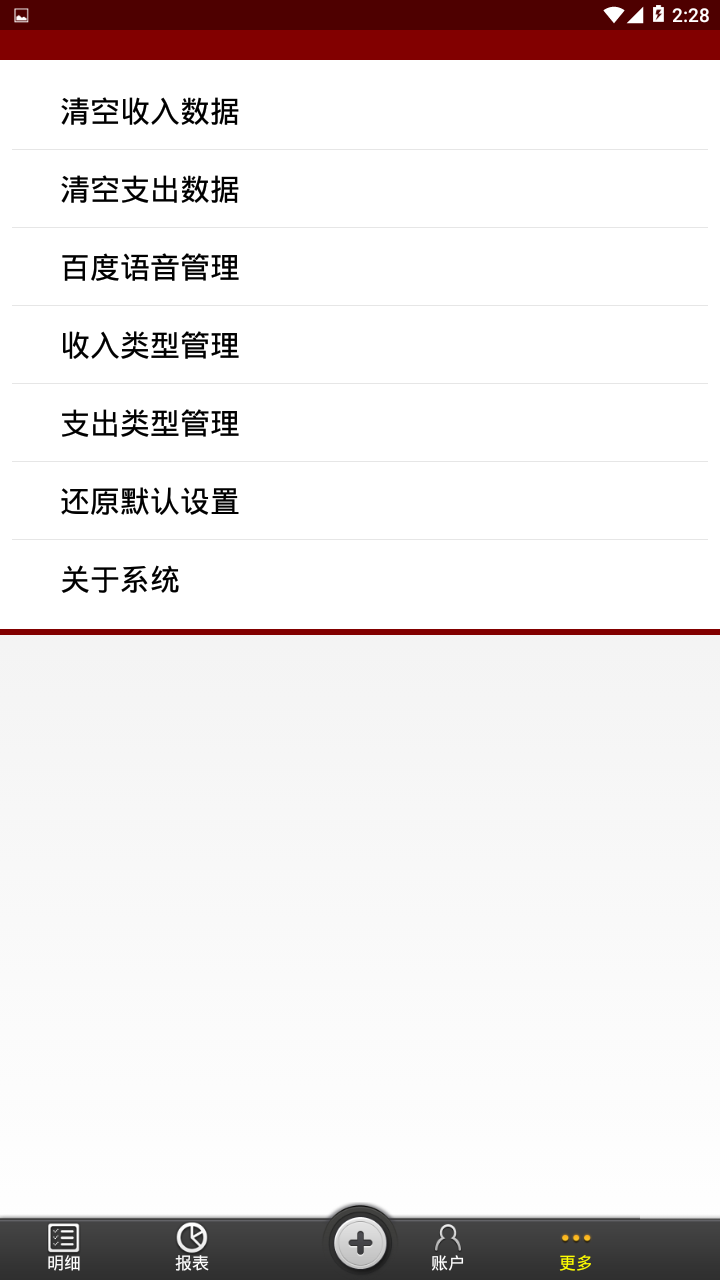Open 支出类型管理 expense type management
720x1280 pixels.
coord(150,423)
